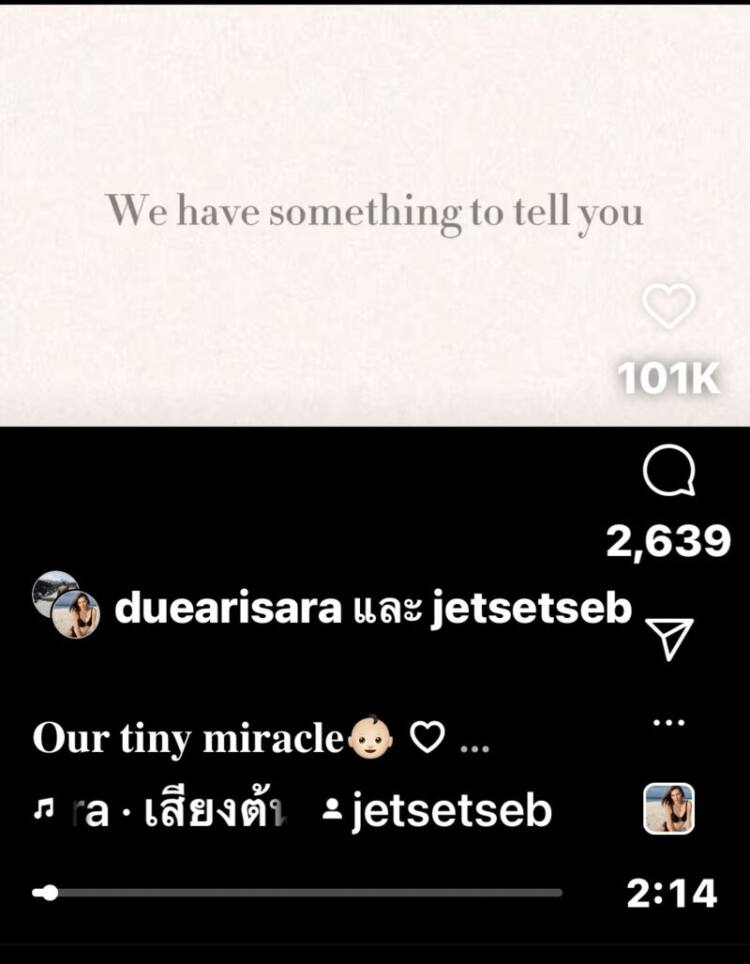
Task: Open the audio thumbnail at bottom right
Action: pos(668,809)
